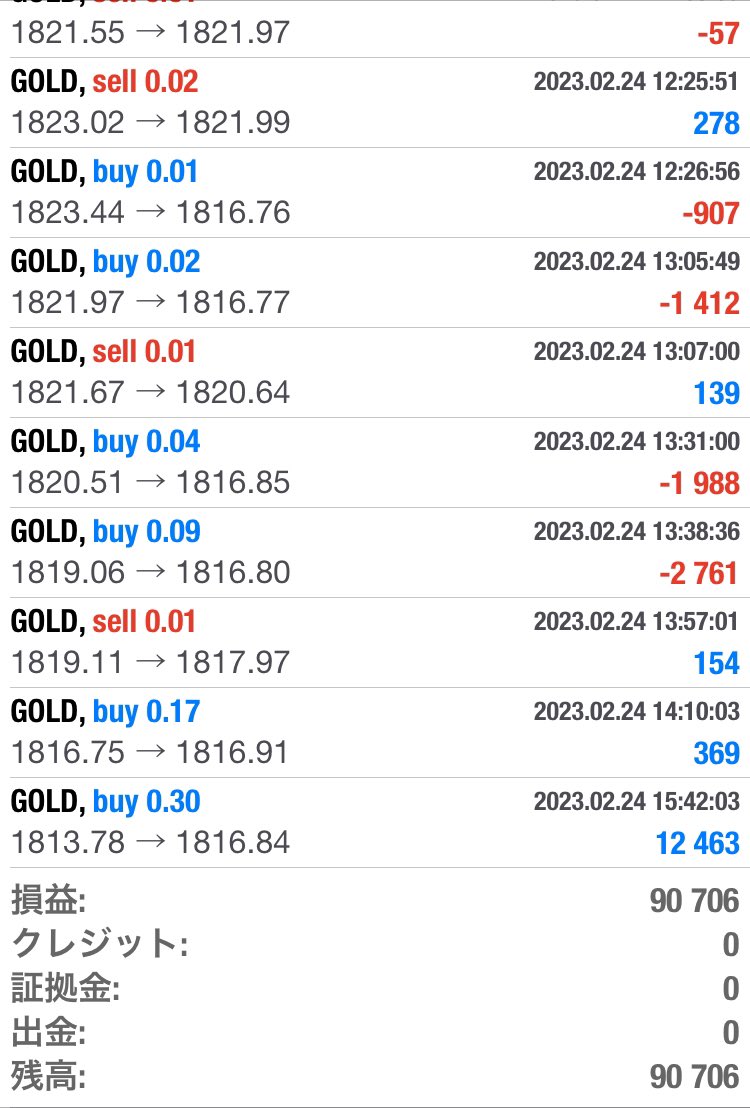This screenshot has height=1108, width=750.
Task: Expand the GOLD buy 0.17 trade entry
Action: coord(375,732)
